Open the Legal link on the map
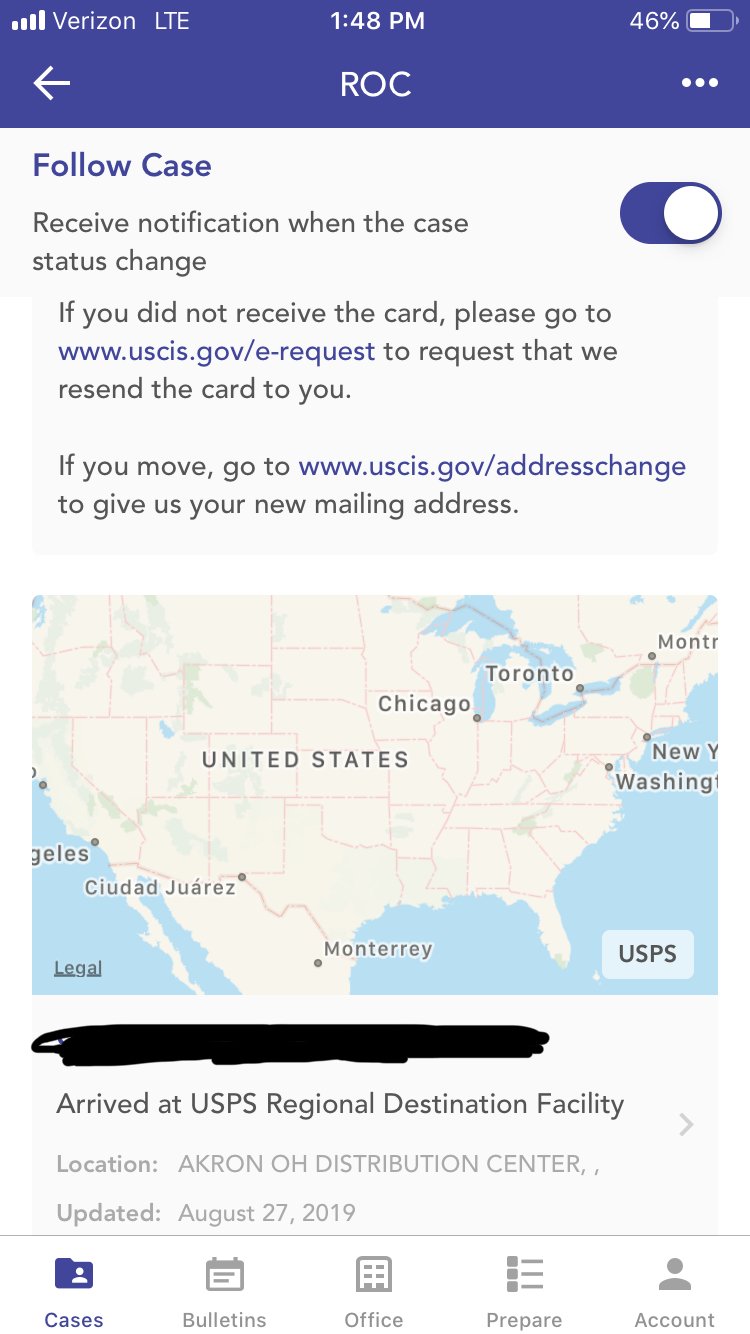This screenshot has height=1334, width=750. [78, 968]
